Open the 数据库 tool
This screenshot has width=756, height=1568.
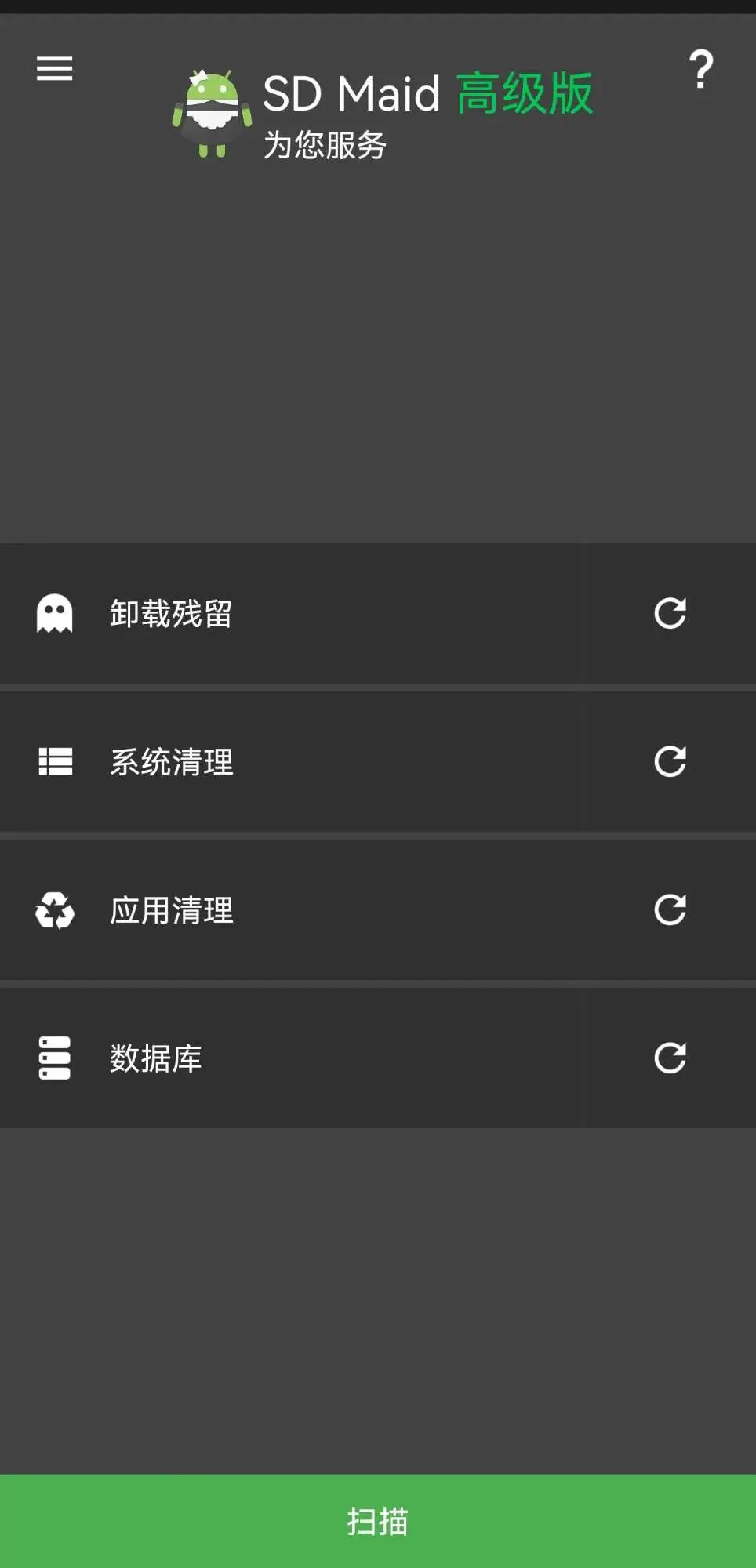155,1058
